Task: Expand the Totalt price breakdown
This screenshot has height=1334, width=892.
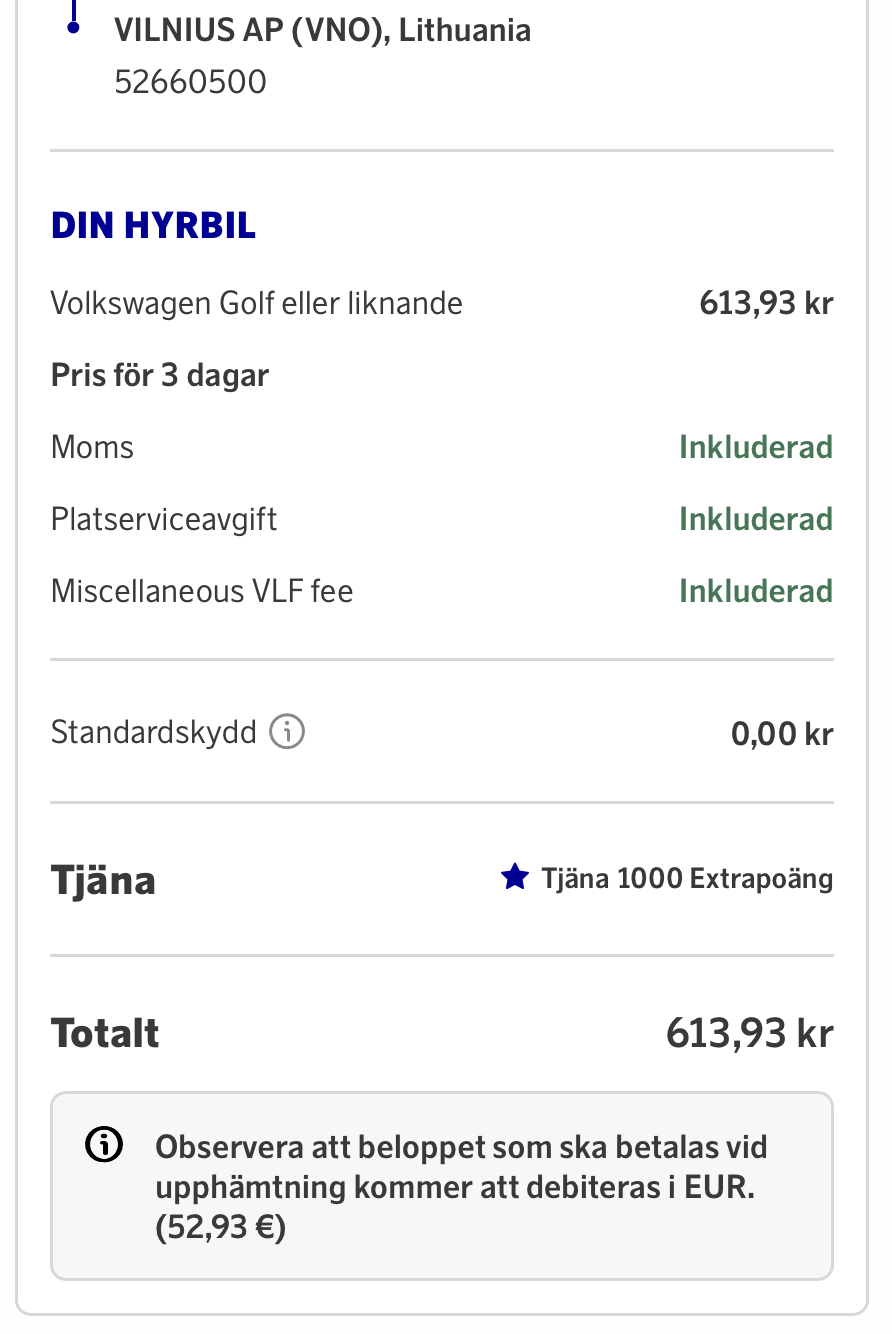Action: [x=104, y=1032]
